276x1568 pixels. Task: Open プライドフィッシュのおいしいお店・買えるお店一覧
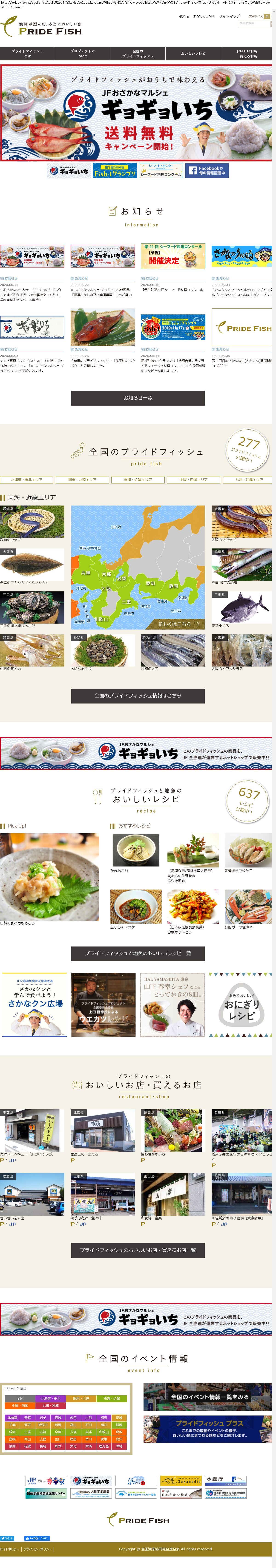tap(138, 1250)
